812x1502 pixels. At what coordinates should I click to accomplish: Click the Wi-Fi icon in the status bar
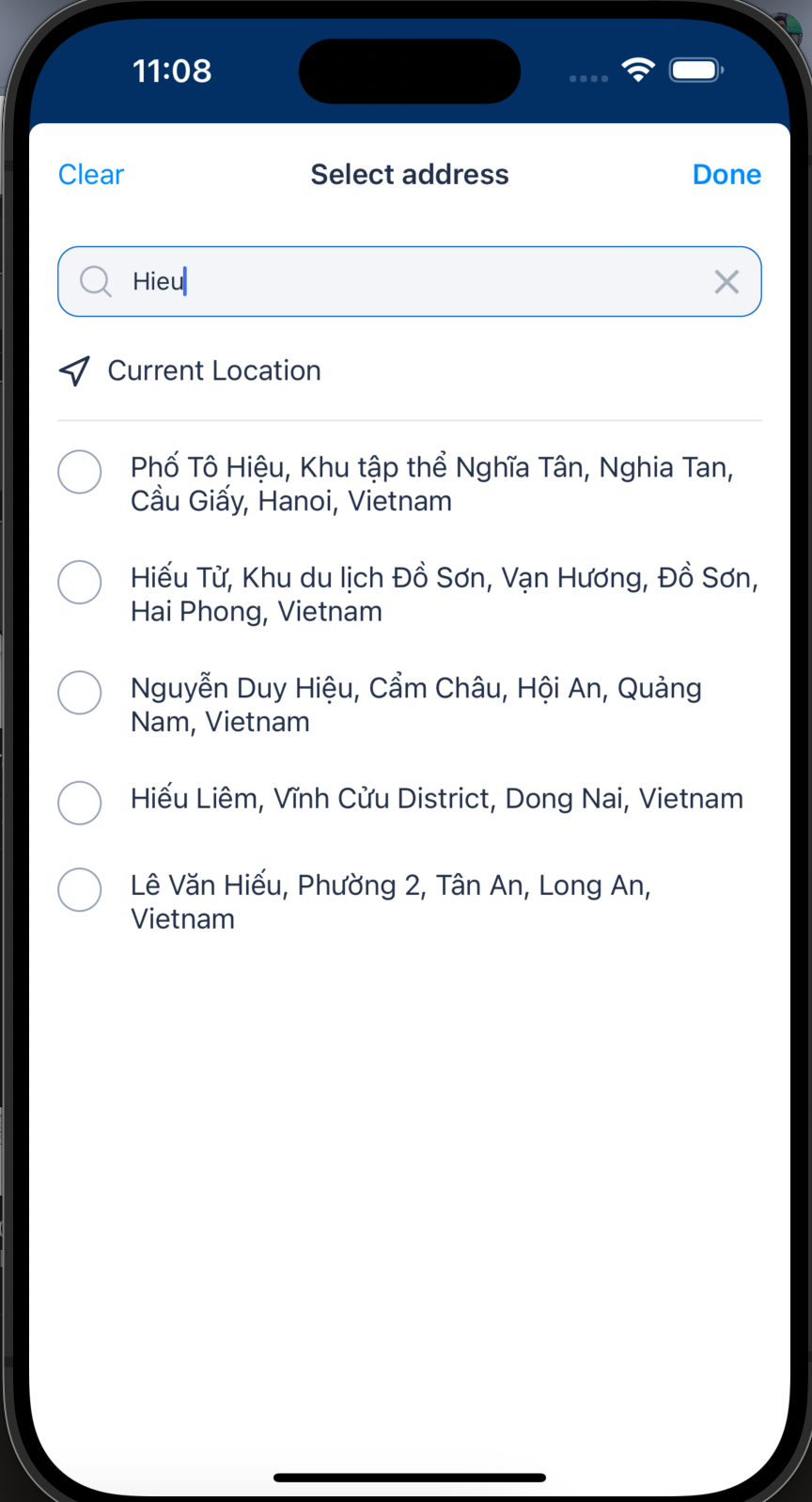click(x=636, y=70)
